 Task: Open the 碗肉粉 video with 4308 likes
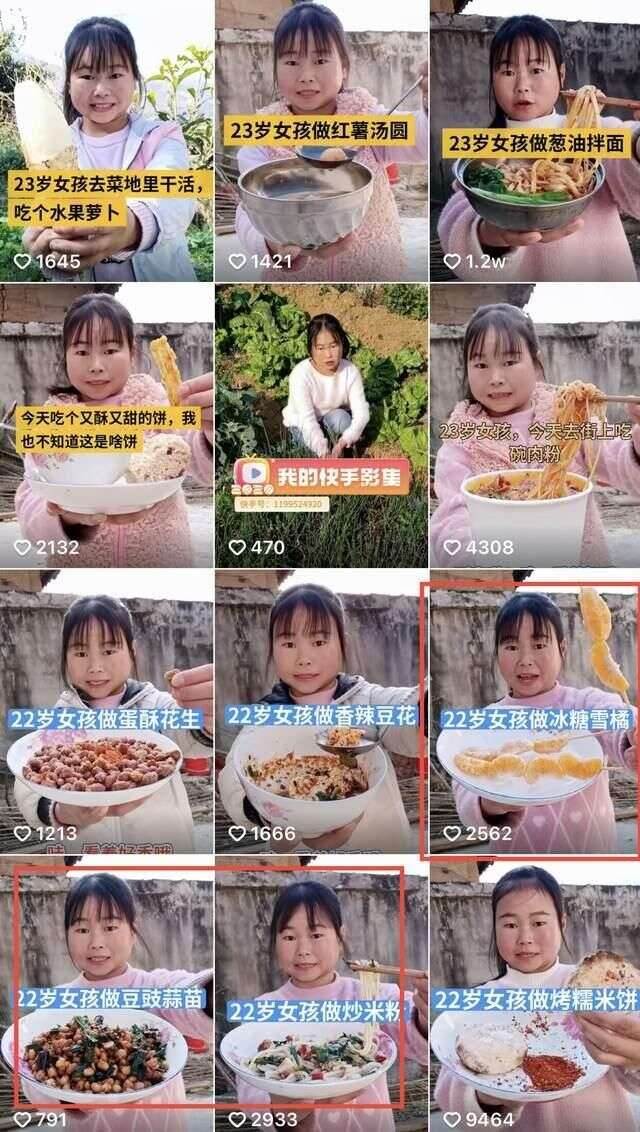[535, 425]
